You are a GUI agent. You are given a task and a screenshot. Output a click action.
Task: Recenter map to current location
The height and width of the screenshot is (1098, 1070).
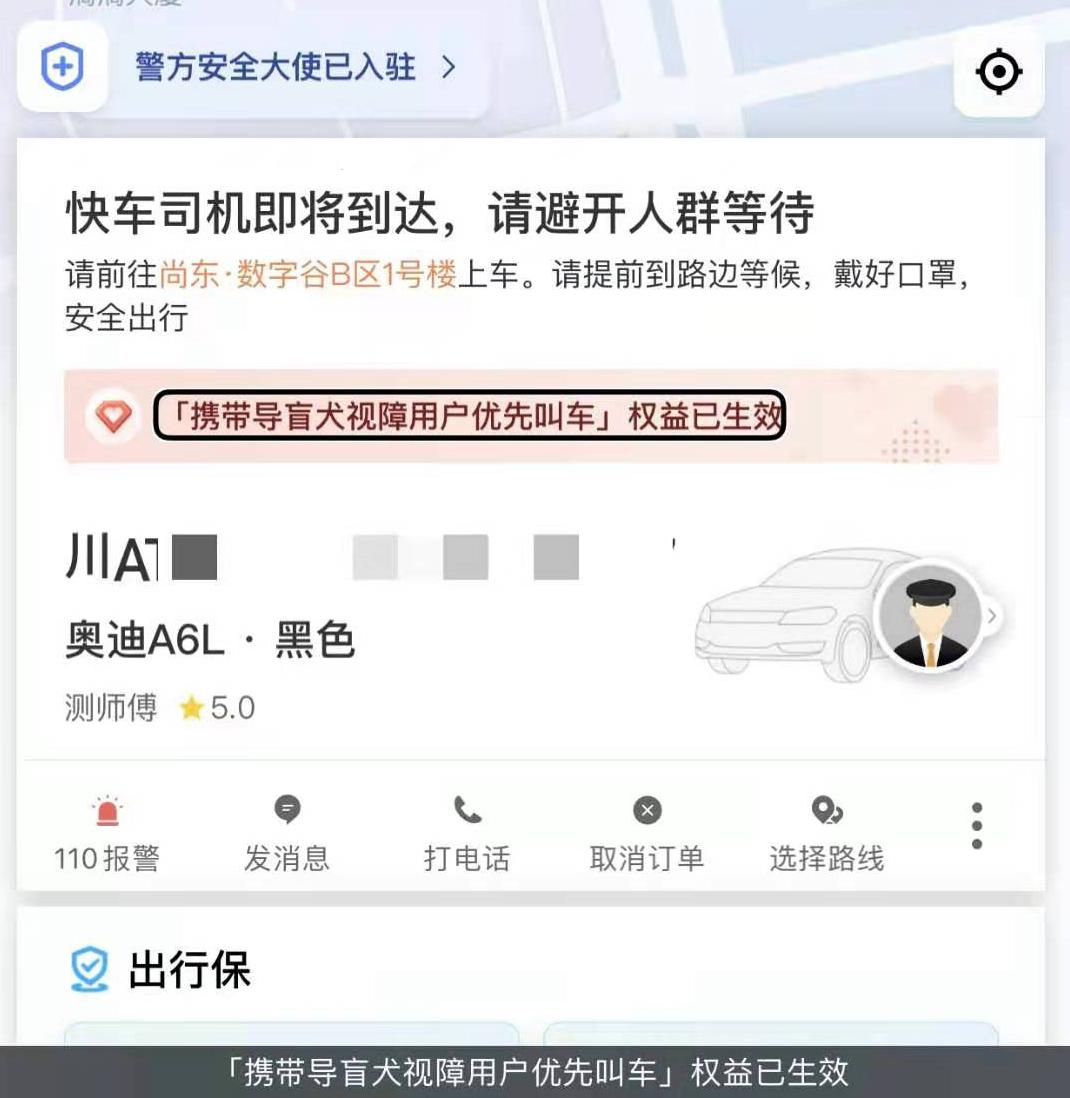pos(998,73)
